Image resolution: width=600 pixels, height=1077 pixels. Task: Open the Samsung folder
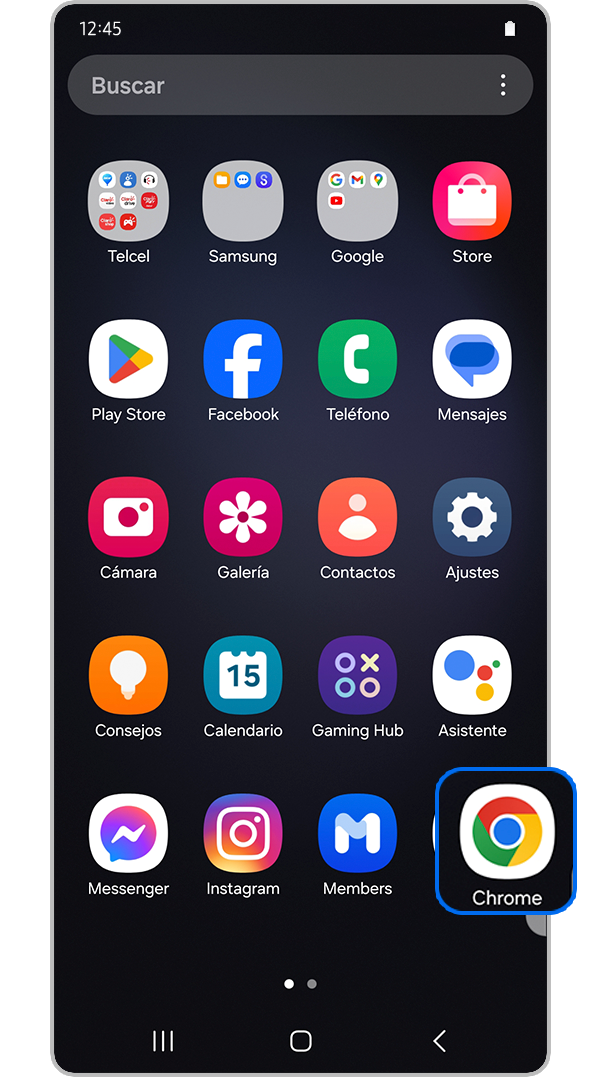243,202
